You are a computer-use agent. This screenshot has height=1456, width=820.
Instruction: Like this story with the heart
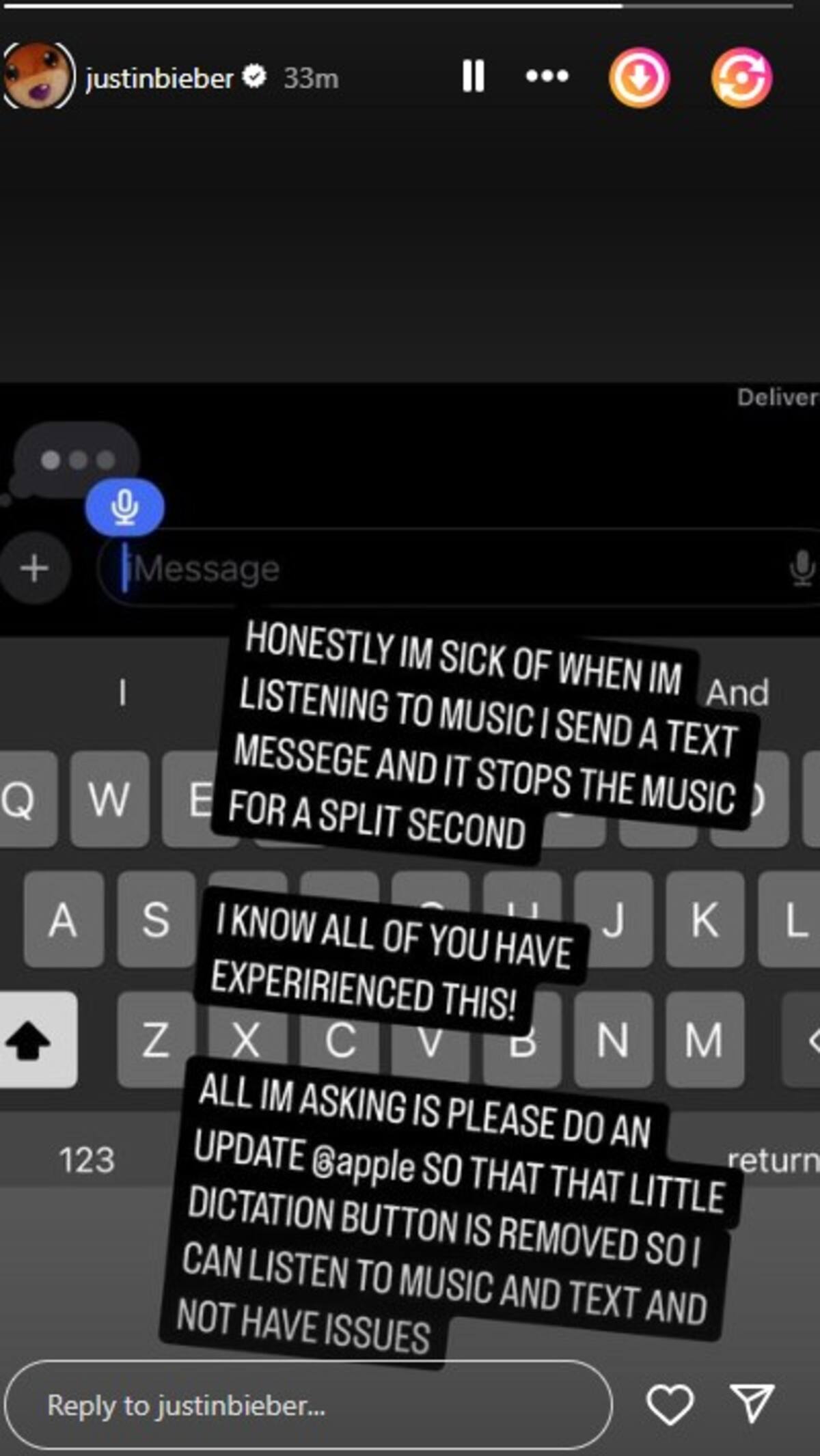670,1405
